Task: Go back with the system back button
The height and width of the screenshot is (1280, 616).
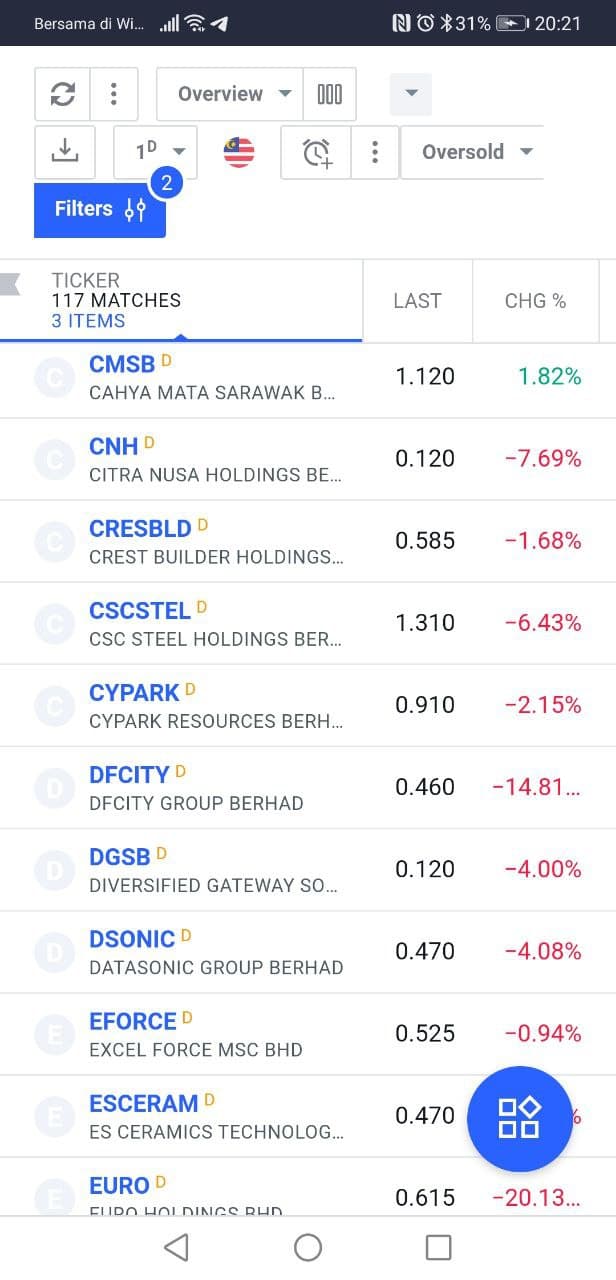Action: (176, 1247)
